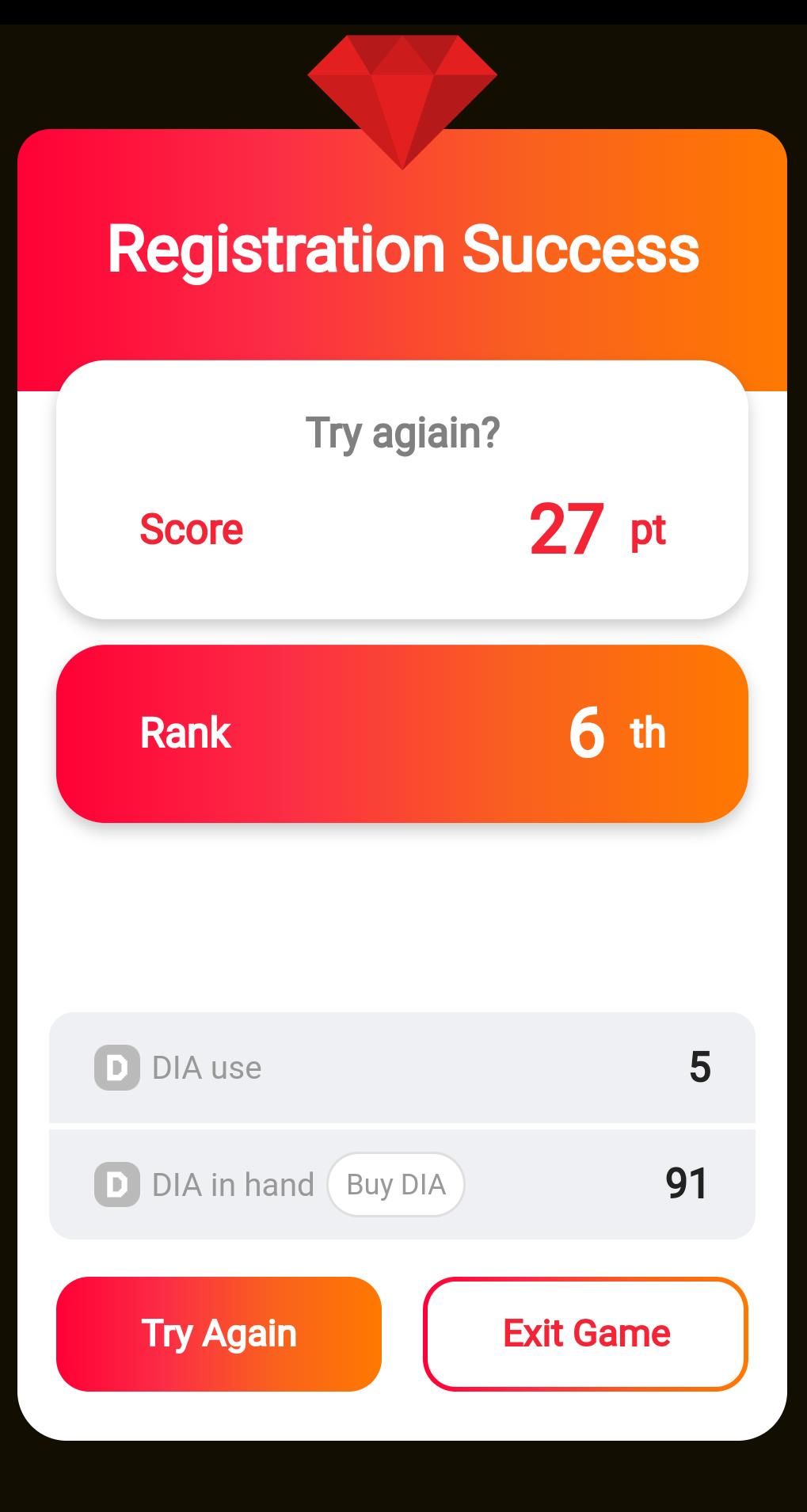Open Buy DIA to purchase more
Image resolution: width=807 pixels, height=1512 pixels.
(x=396, y=1185)
